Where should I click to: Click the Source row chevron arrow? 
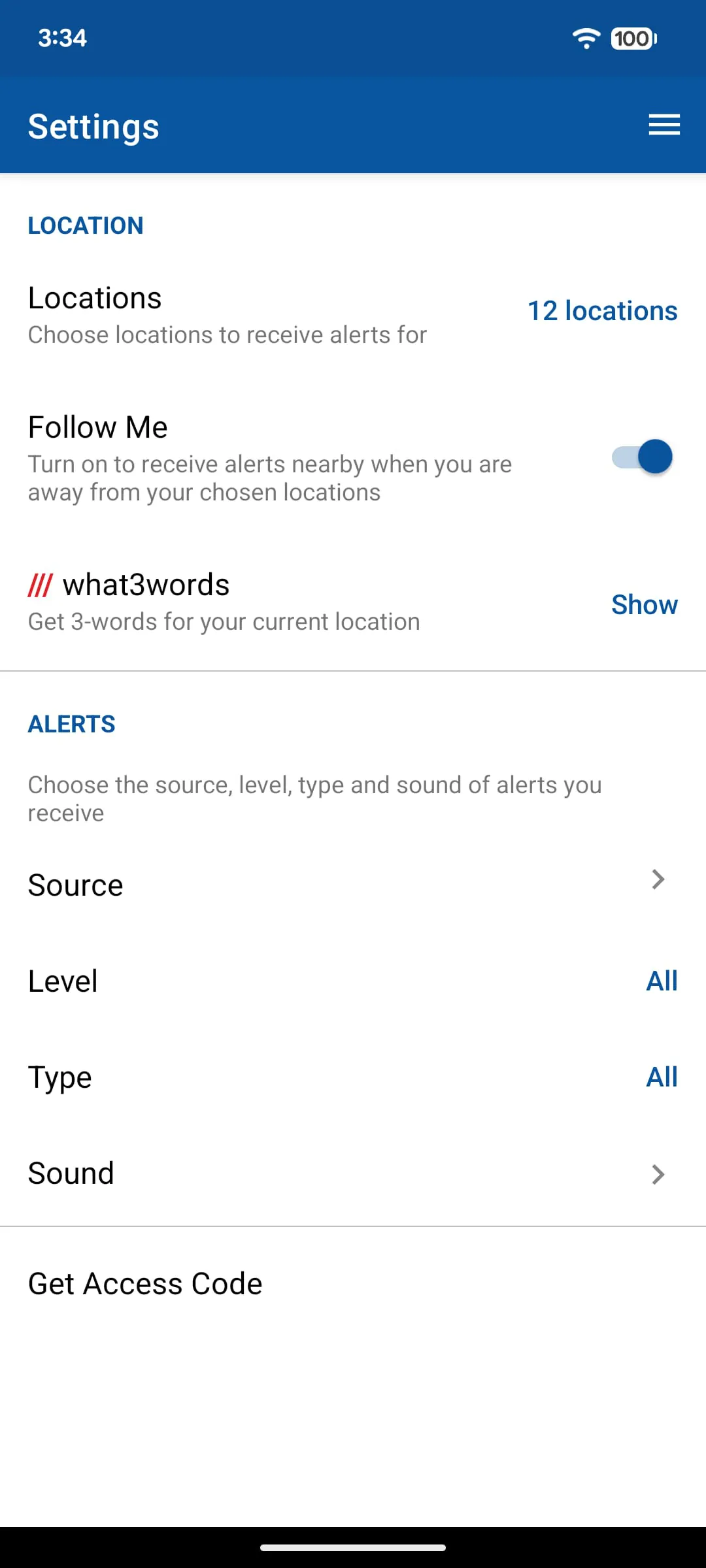(x=658, y=880)
